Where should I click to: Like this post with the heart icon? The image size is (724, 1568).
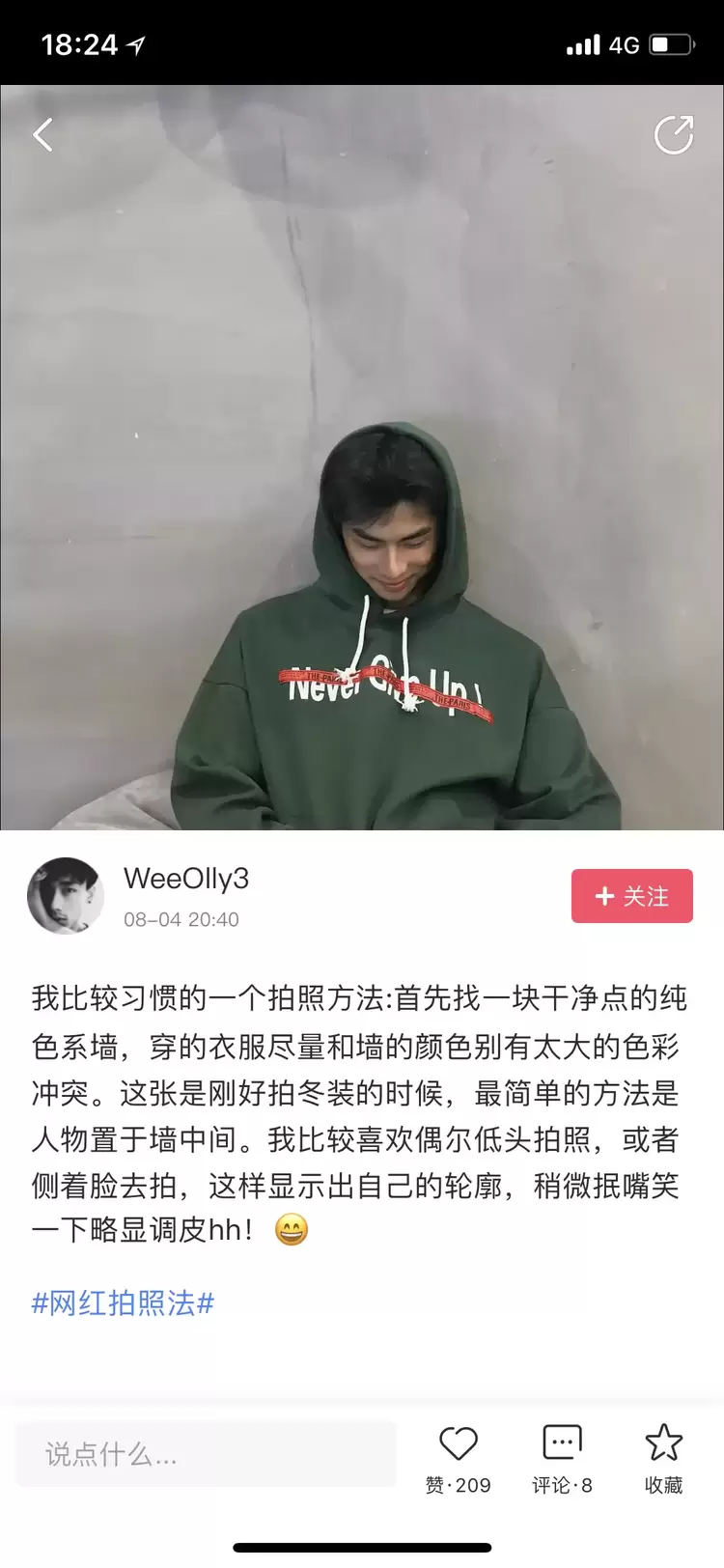tap(459, 1445)
